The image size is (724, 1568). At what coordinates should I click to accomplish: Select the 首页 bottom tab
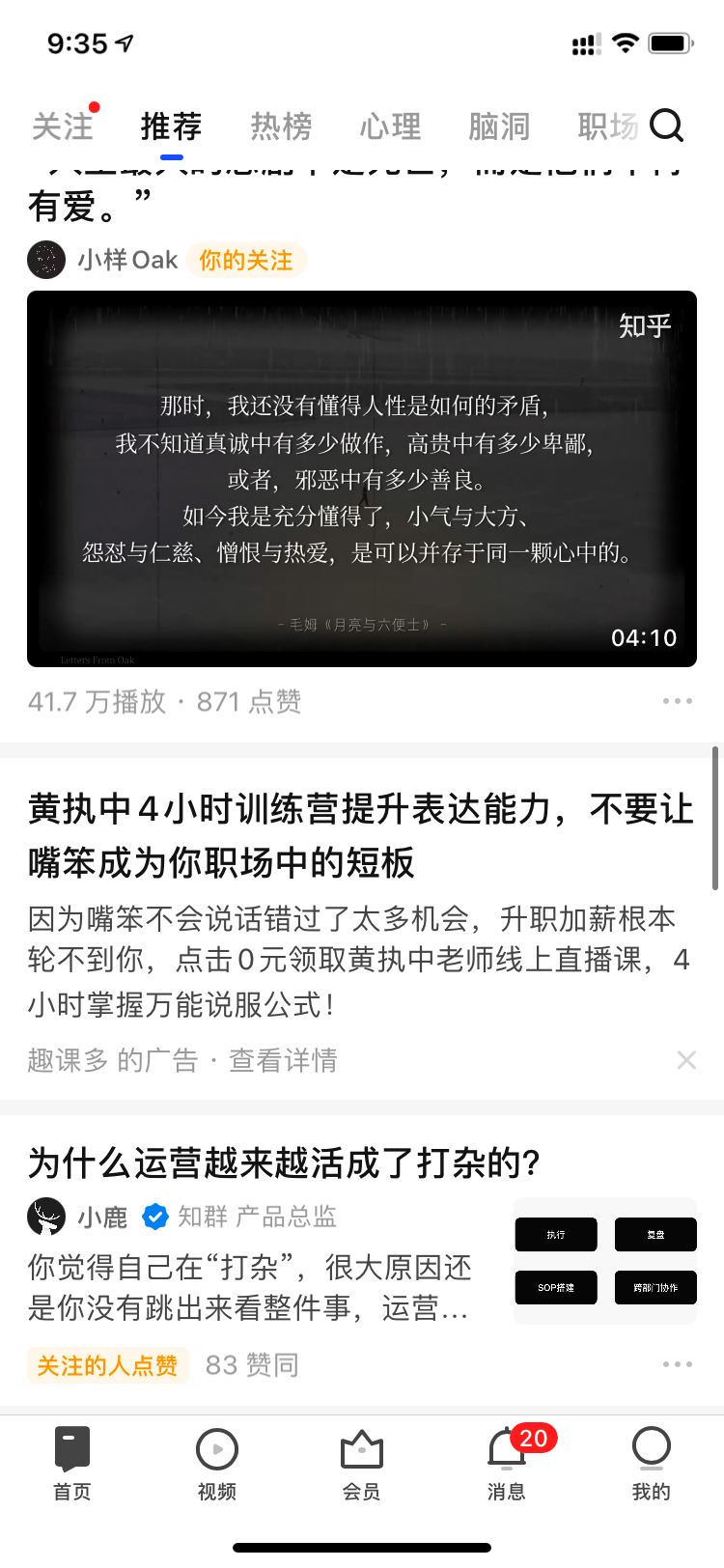pyautogui.click(x=72, y=1464)
